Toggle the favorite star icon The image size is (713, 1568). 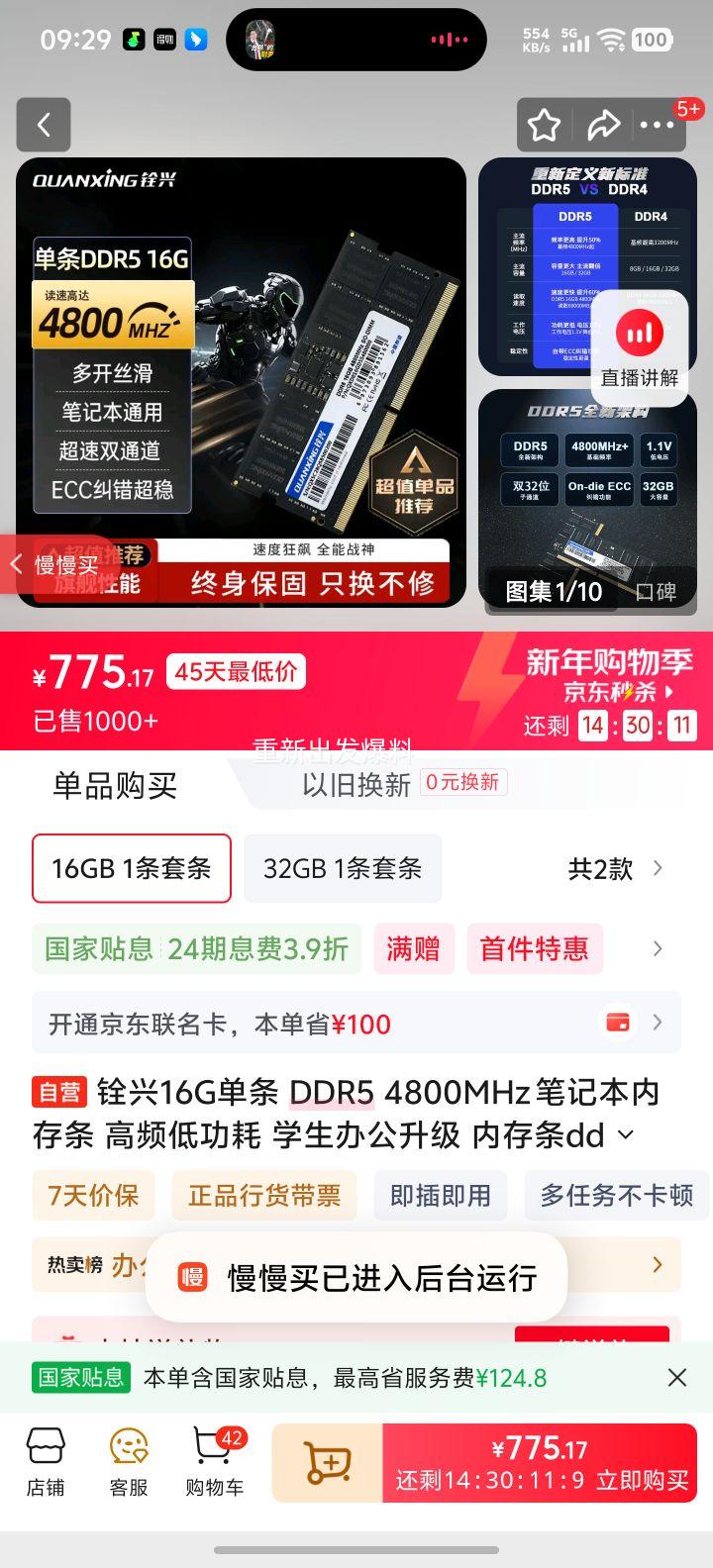tap(545, 125)
